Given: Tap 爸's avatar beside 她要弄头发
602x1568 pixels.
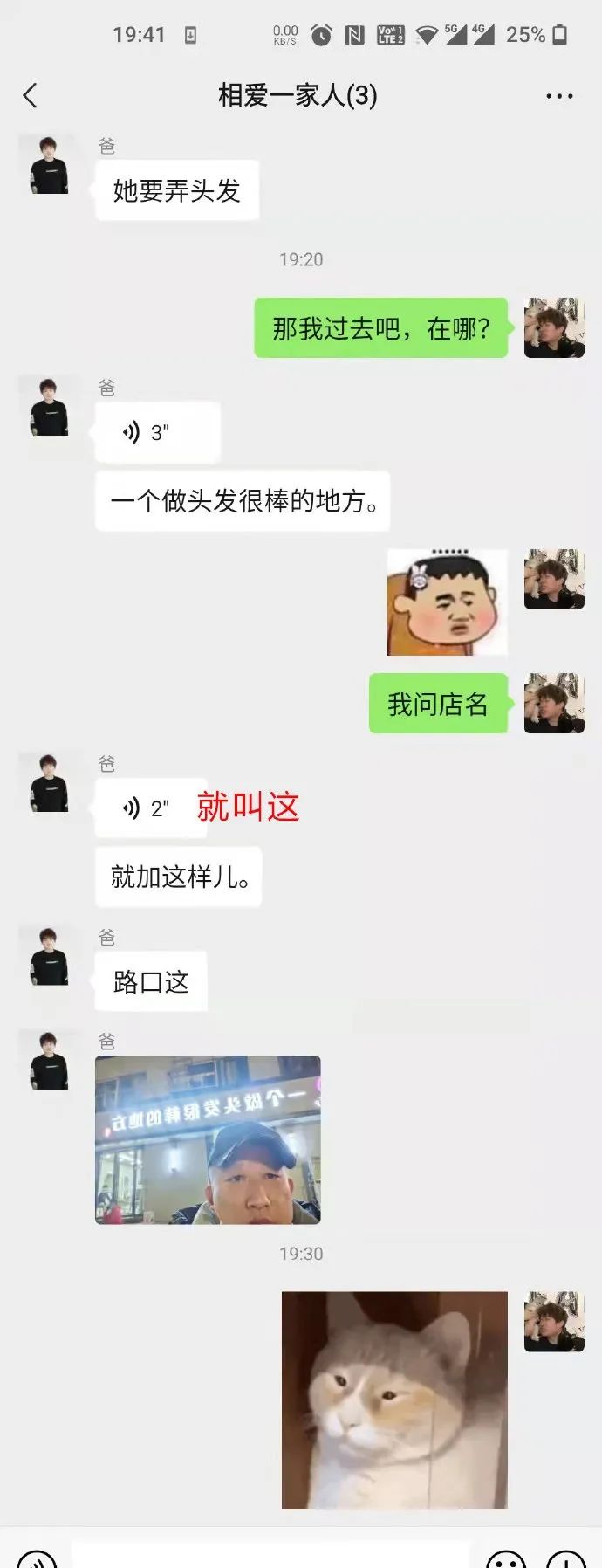Looking at the screenshot, I should click(49, 165).
